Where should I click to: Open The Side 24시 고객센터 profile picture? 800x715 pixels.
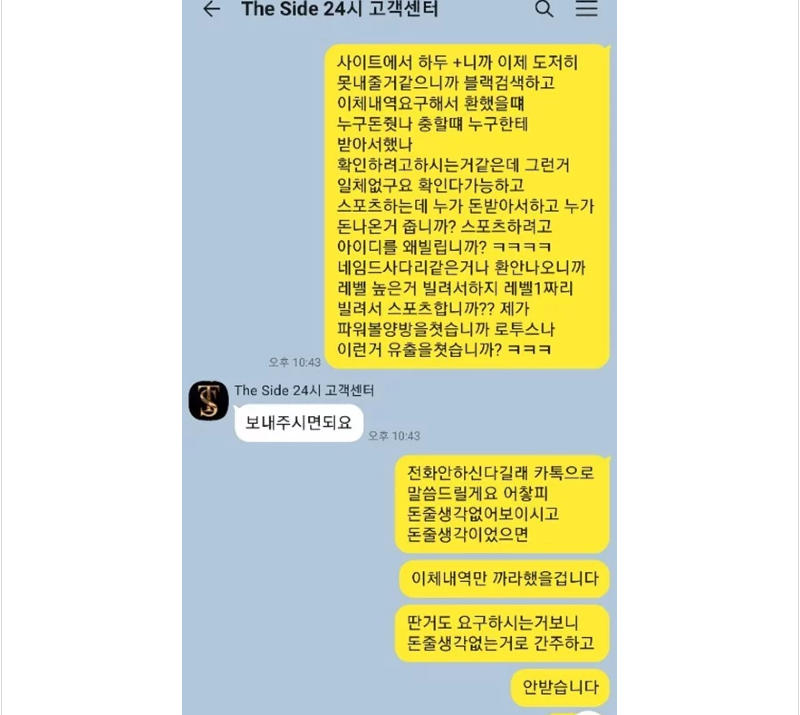pos(209,400)
